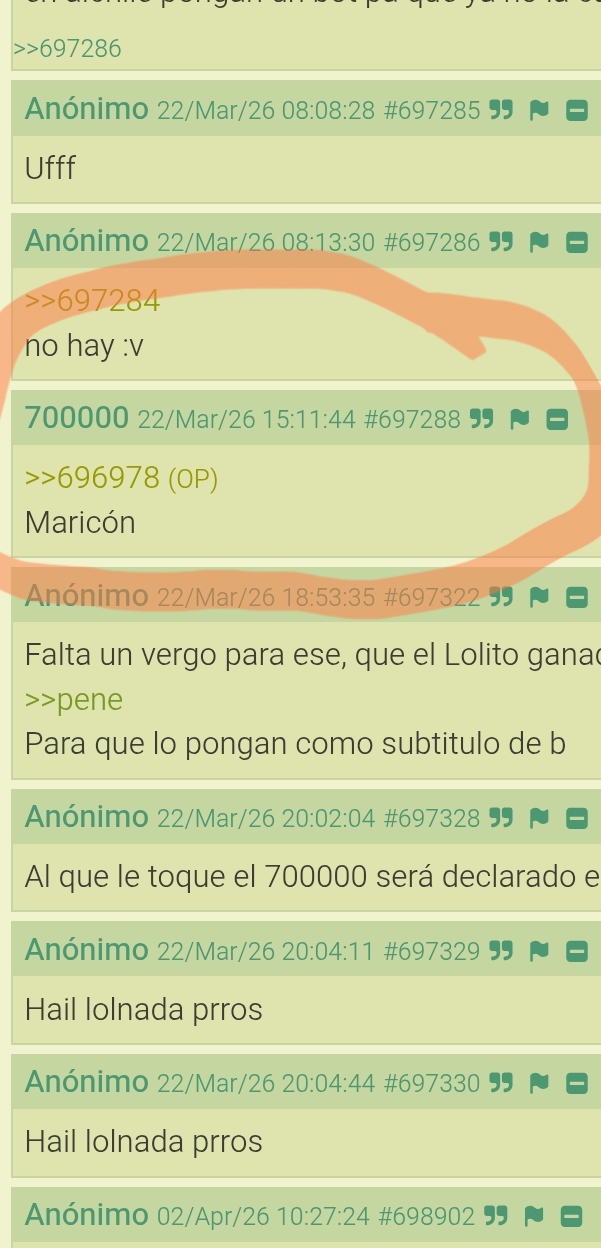Screen dimensions: 601x1248
Task: Quote post #697285
Action: [x=501, y=110]
